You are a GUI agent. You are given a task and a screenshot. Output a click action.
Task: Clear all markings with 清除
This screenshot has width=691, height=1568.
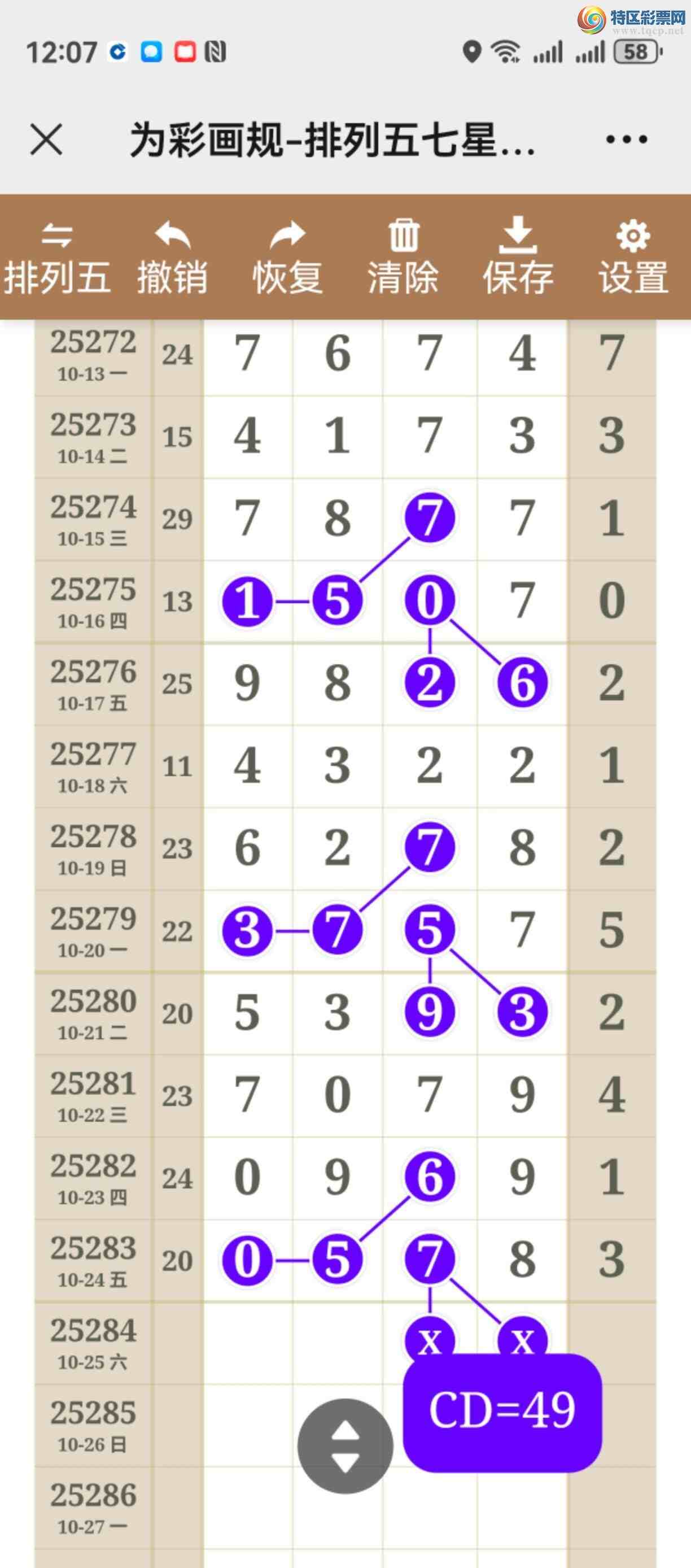click(x=403, y=258)
